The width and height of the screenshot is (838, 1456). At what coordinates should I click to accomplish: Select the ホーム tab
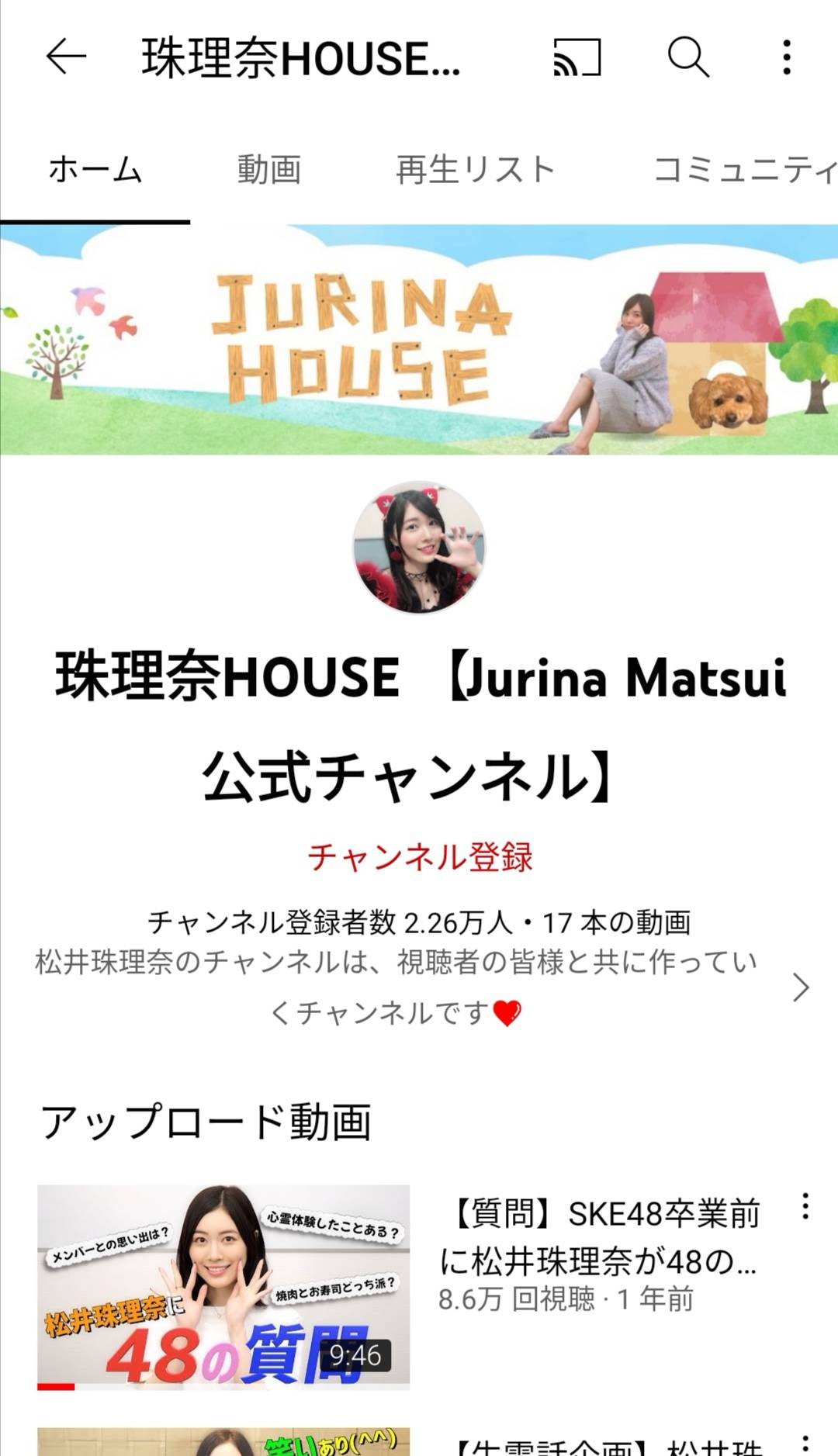[95, 170]
